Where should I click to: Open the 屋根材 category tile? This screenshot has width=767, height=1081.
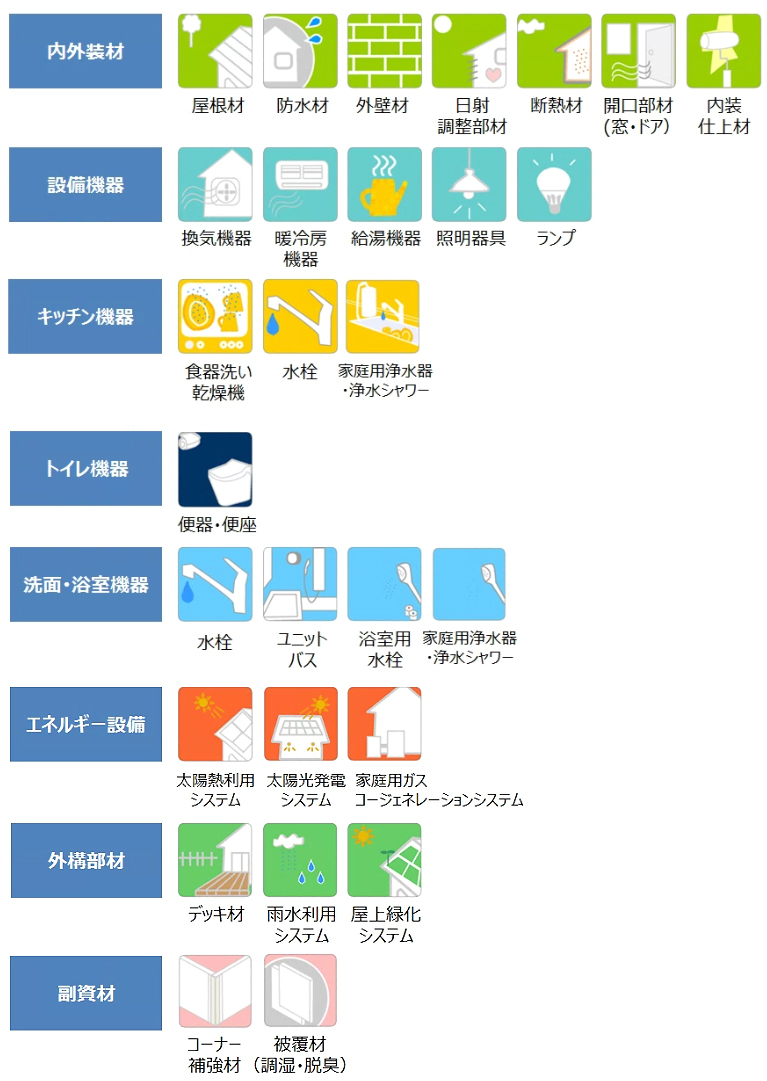[x=215, y=51]
